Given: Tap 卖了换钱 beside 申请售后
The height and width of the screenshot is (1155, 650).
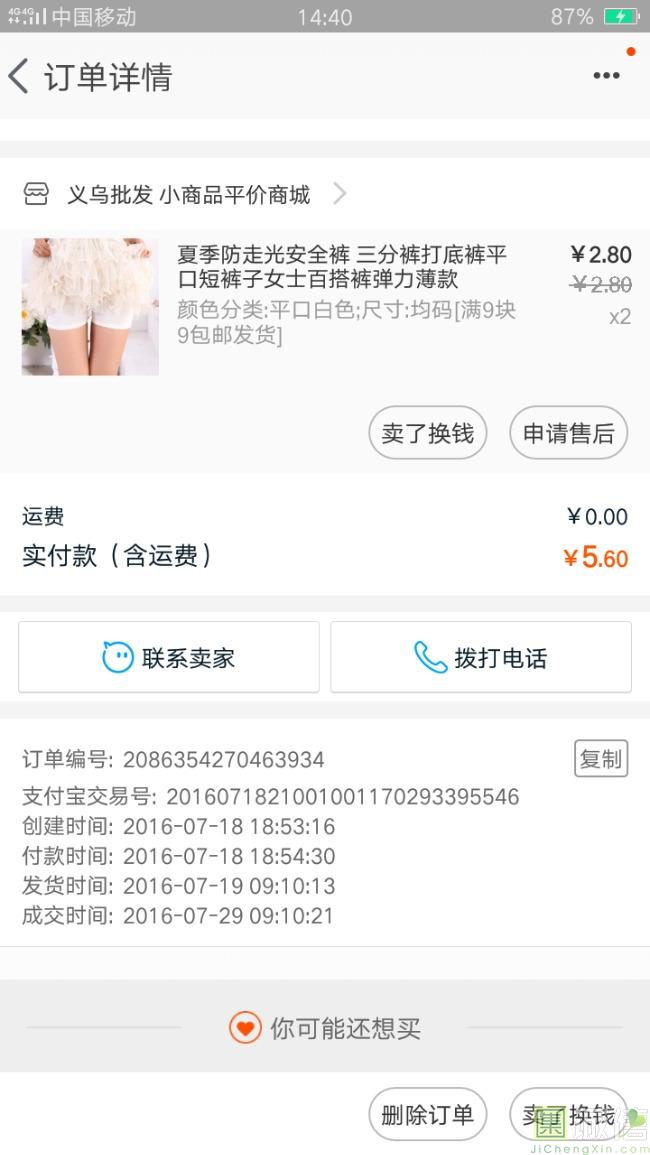Looking at the screenshot, I should (427, 433).
